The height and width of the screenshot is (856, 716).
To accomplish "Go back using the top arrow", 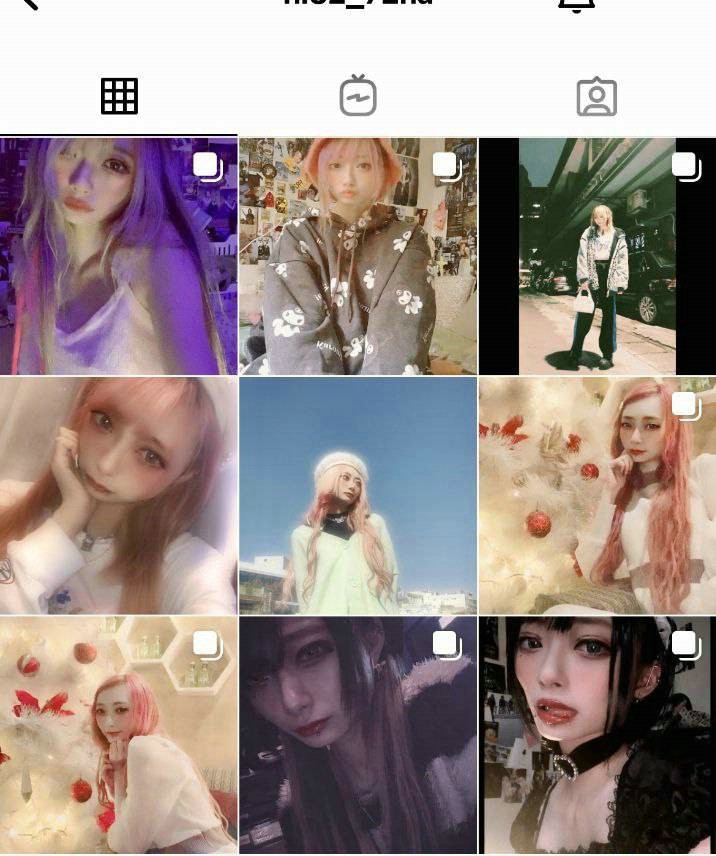I will tap(28, 3).
